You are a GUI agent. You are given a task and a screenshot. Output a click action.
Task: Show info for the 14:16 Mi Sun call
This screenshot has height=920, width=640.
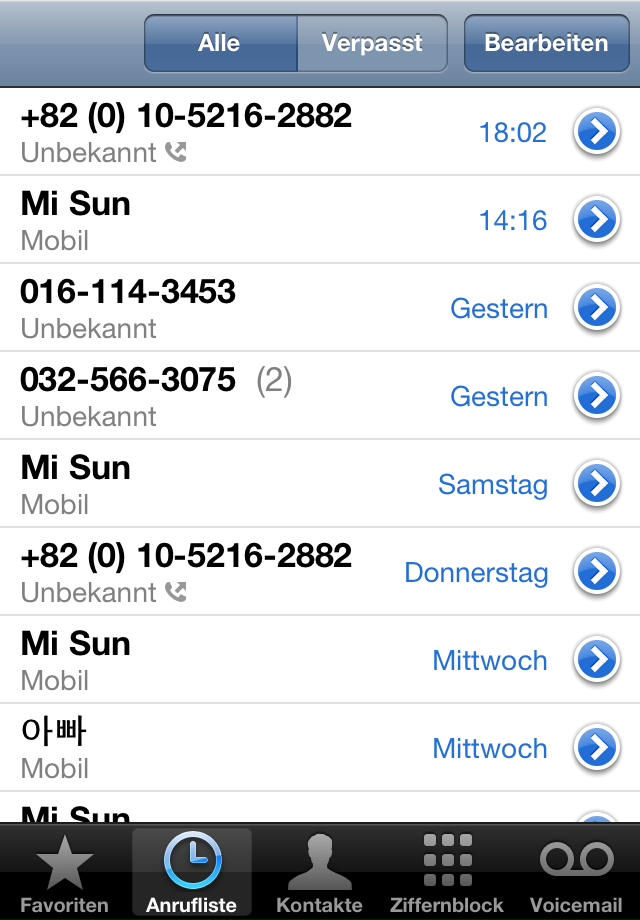click(x=597, y=220)
